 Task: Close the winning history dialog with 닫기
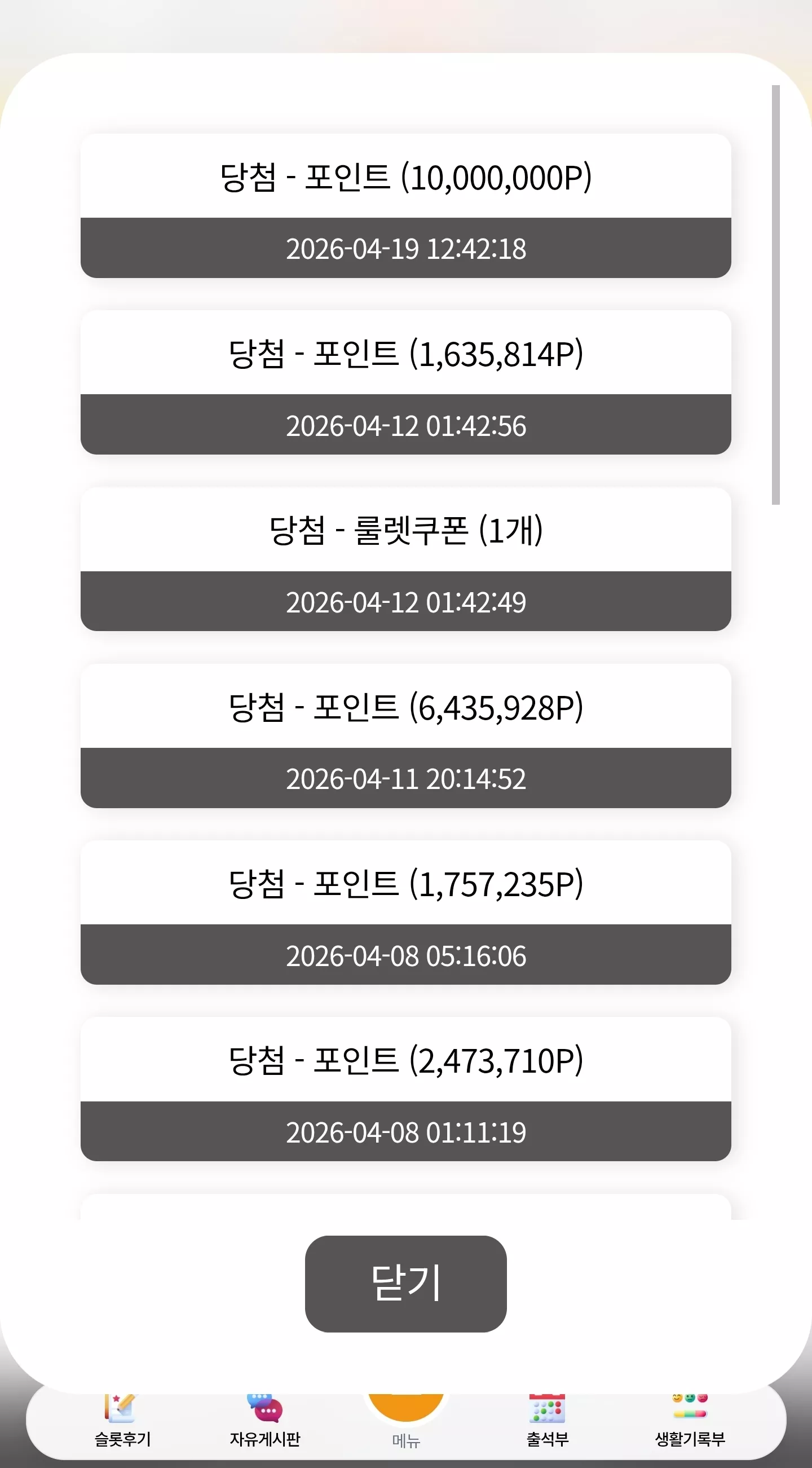coord(405,1284)
